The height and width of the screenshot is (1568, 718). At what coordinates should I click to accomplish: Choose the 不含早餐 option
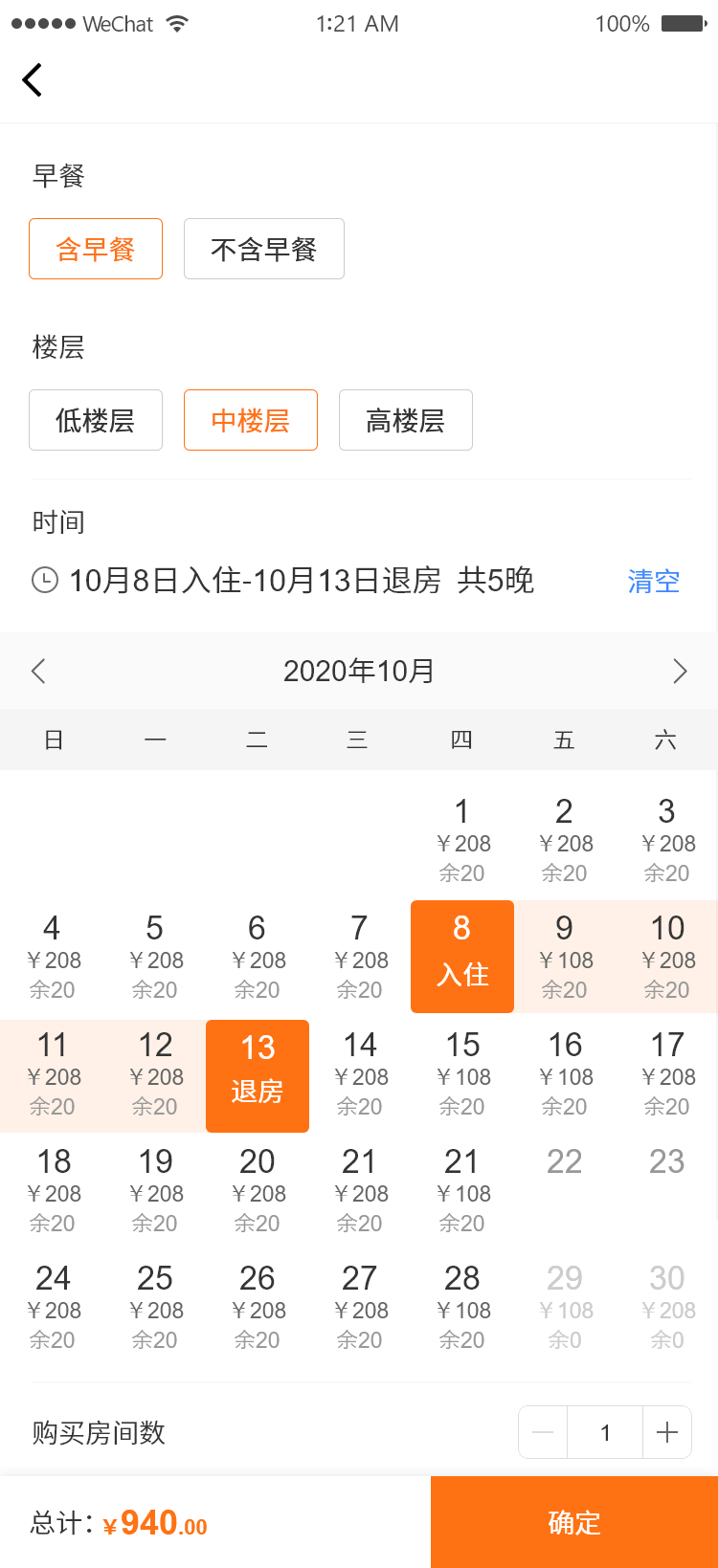(x=263, y=250)
